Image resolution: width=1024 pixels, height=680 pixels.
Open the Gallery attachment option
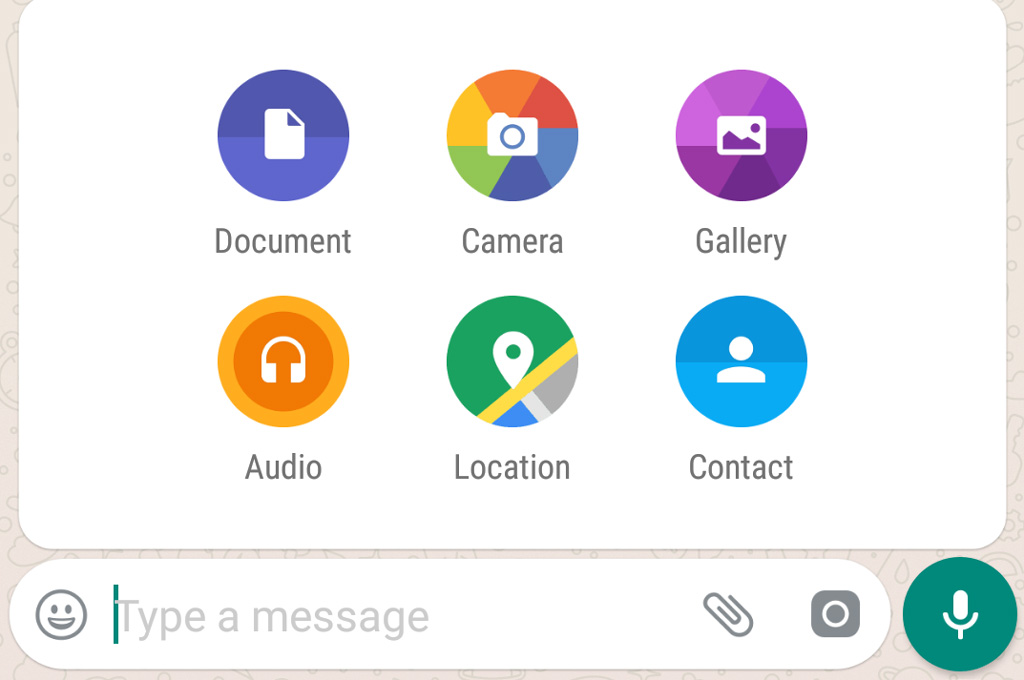click(741, 135)
